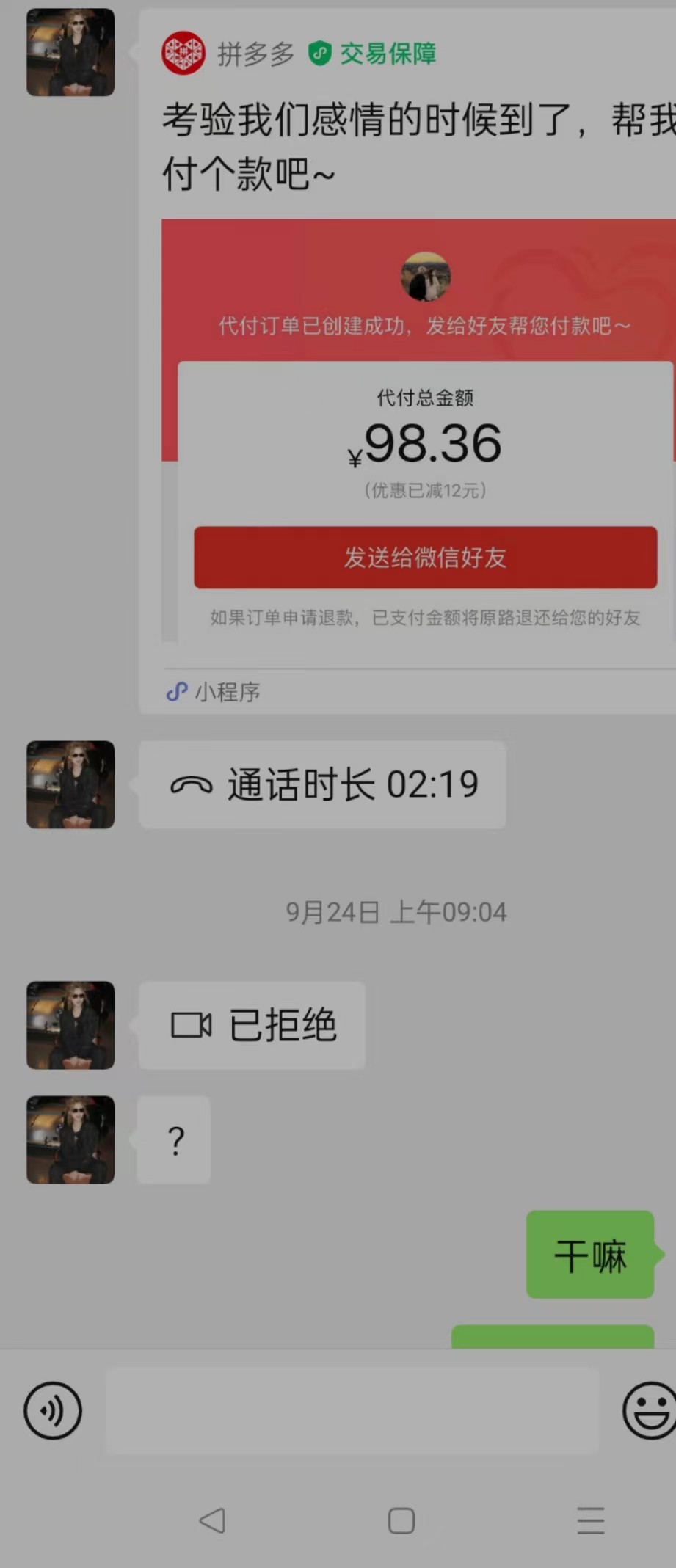Viewport: 676px width, 1568px height.
Task: Focus the chat message text field
Action: click(352, 1410)
